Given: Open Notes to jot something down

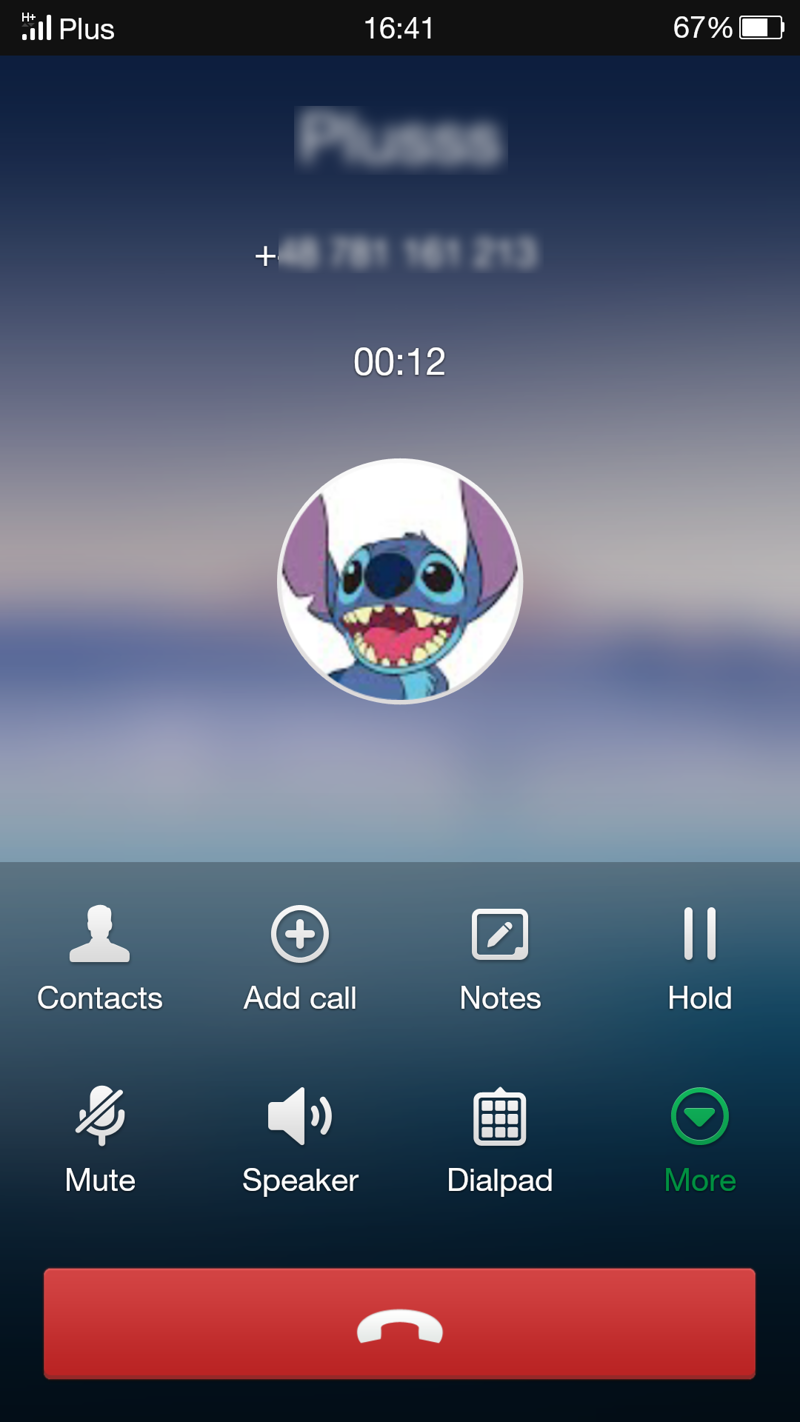Looking at the screenshot, I should pos(500,957).
